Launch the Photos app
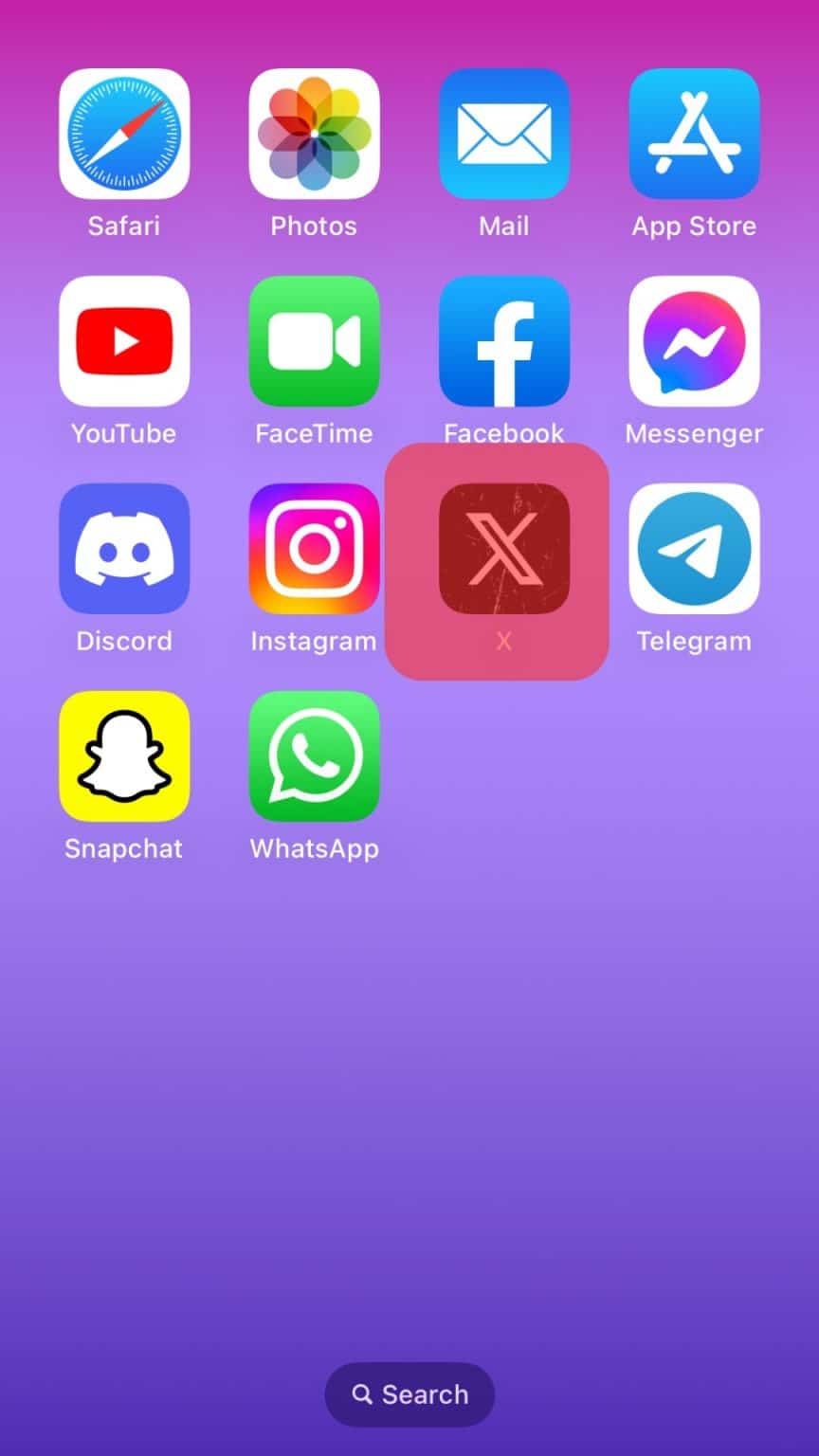 coord(315,134)
